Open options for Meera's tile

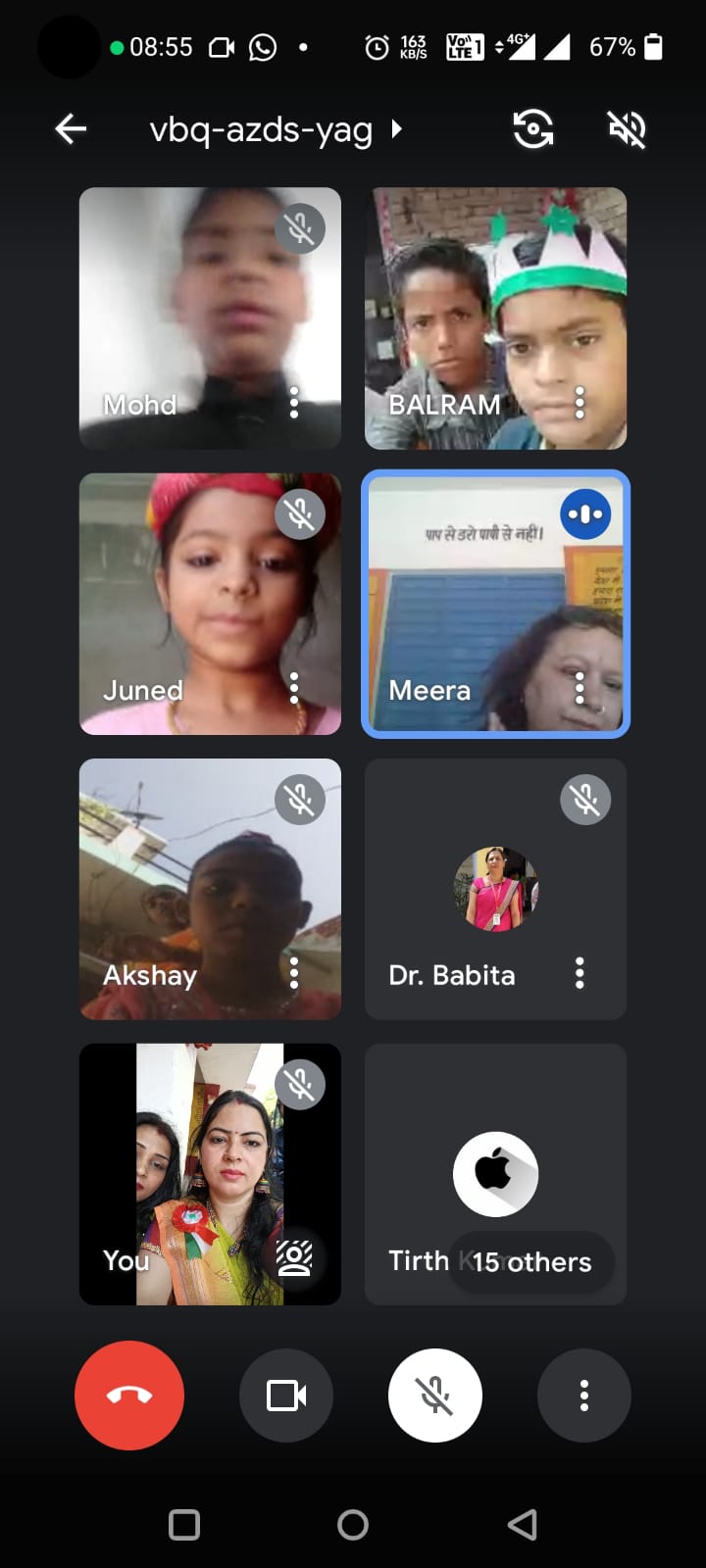tap(580, 688)
